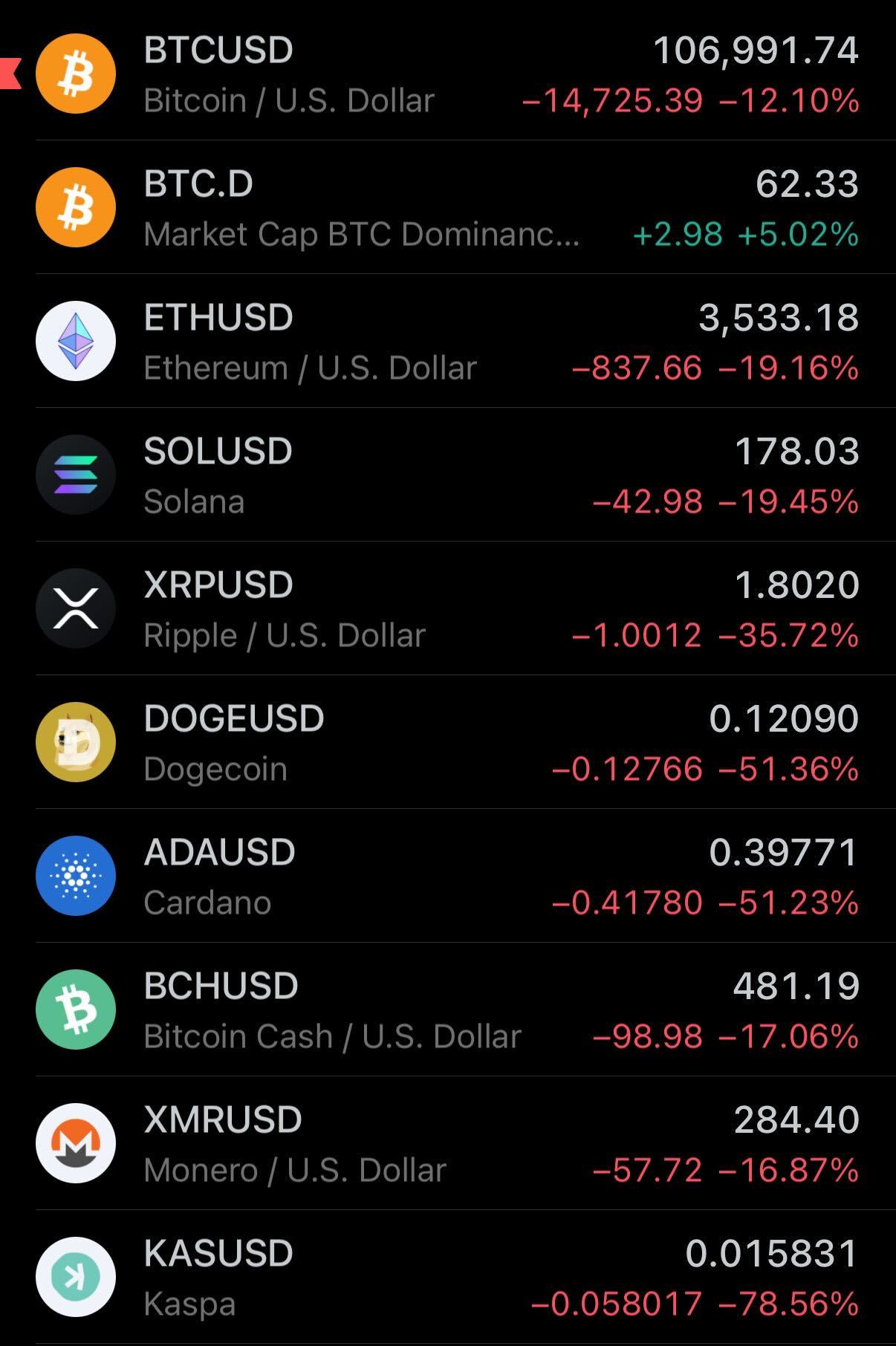Open XRPUSD Ripple details

[x=446, y=609]
